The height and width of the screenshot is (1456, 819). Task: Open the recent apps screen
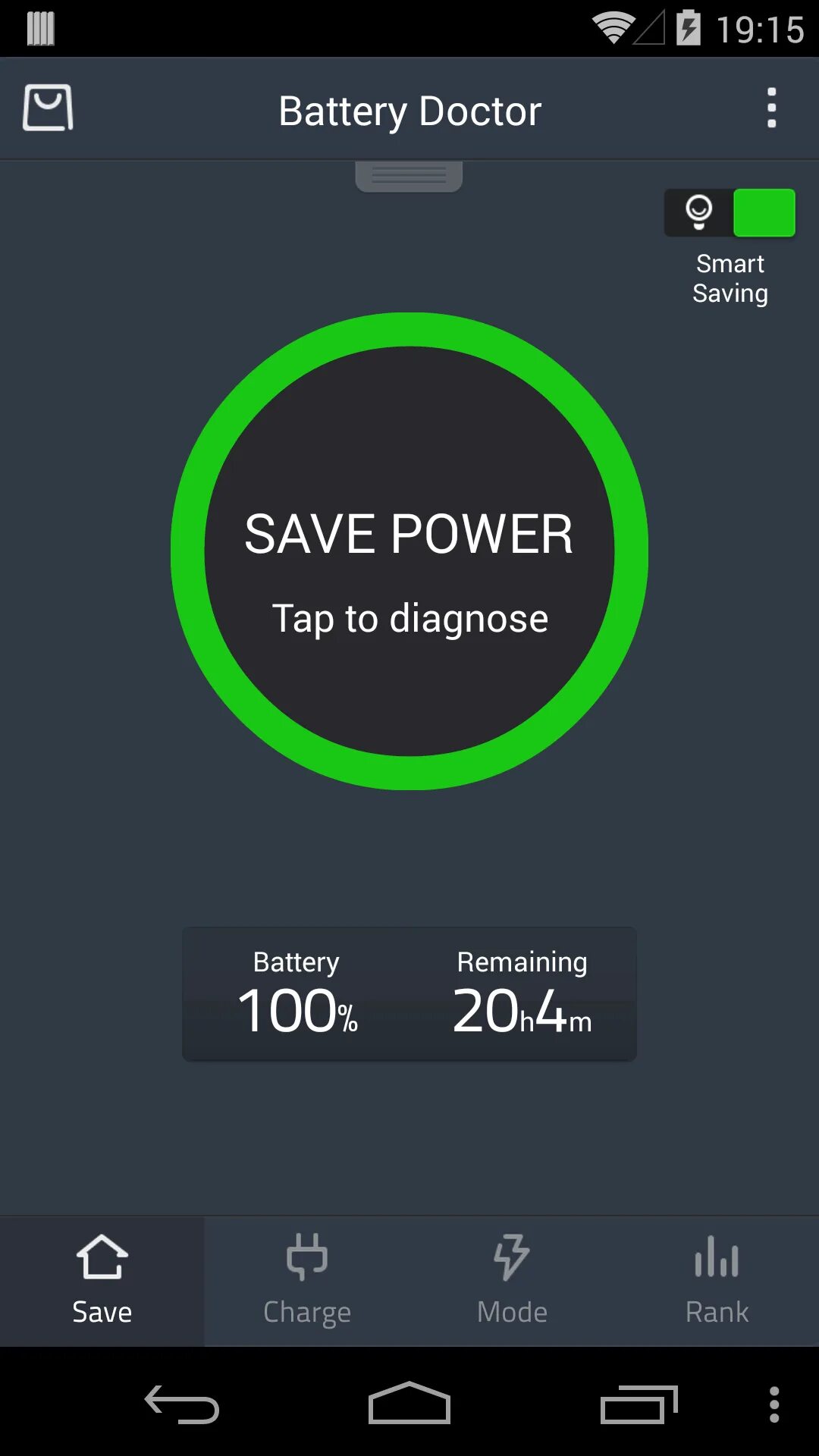click(x=639, y=1404)
